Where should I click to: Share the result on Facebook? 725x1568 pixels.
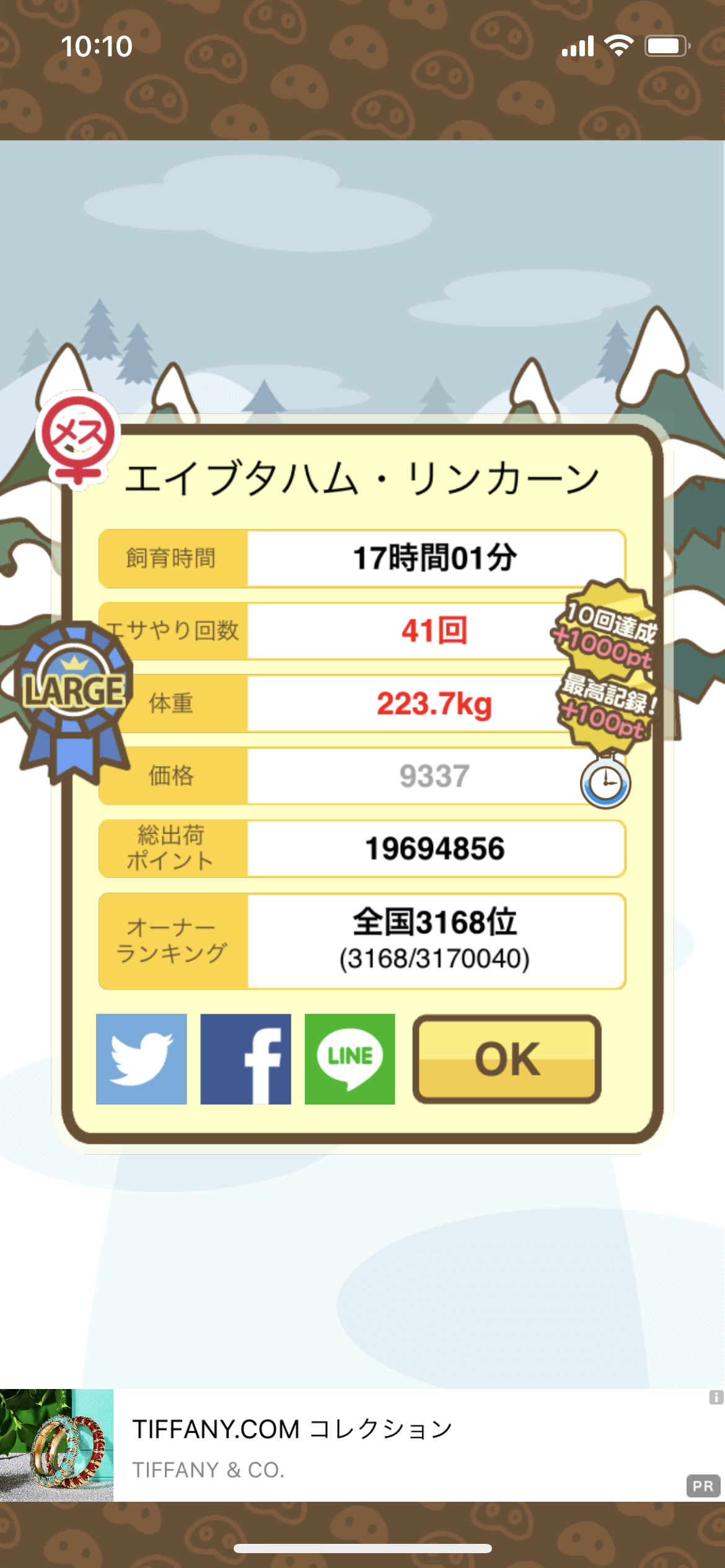(x=245, y=1058)
